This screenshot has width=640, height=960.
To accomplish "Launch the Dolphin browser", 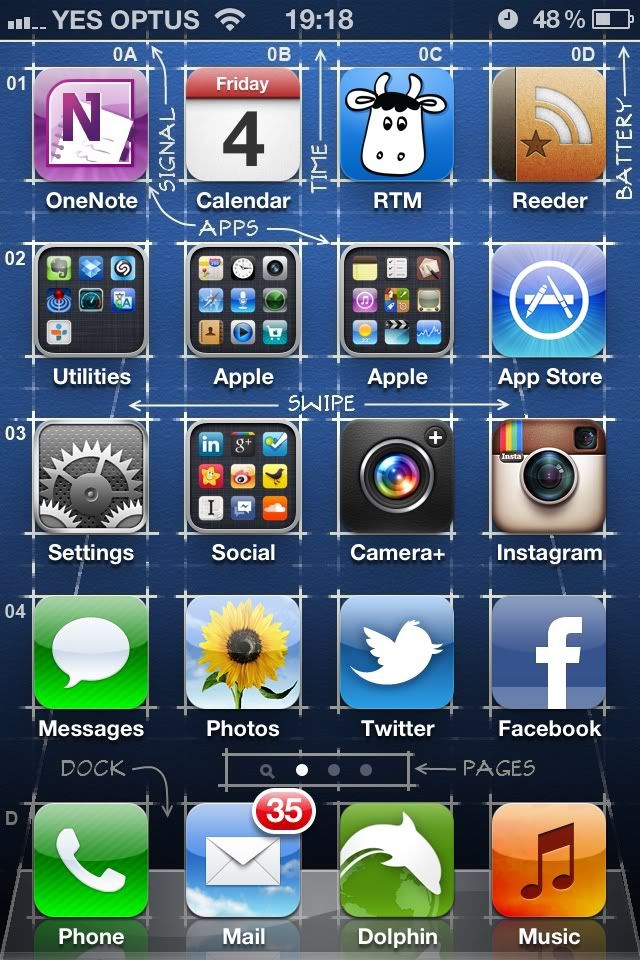I will tap(397, 861).
